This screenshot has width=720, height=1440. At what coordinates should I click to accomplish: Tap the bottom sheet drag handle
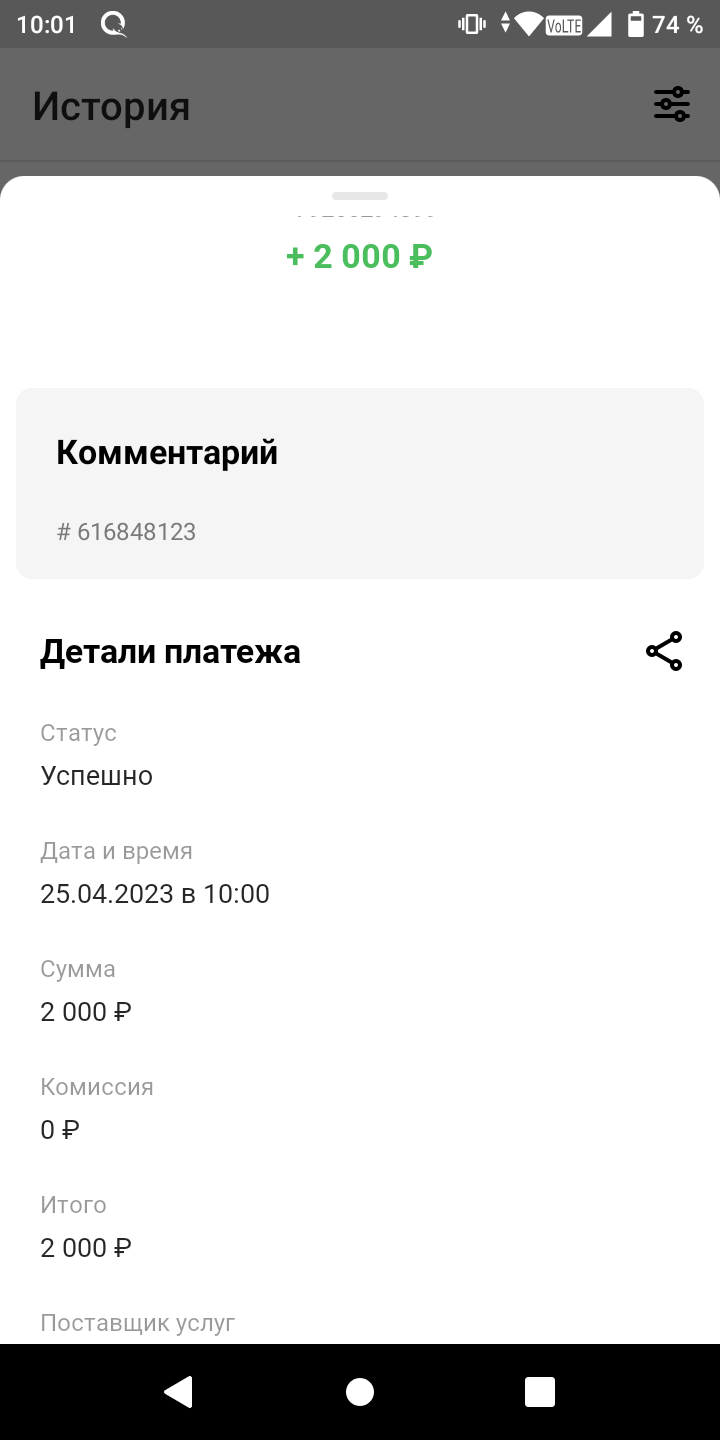click(360, 196)
